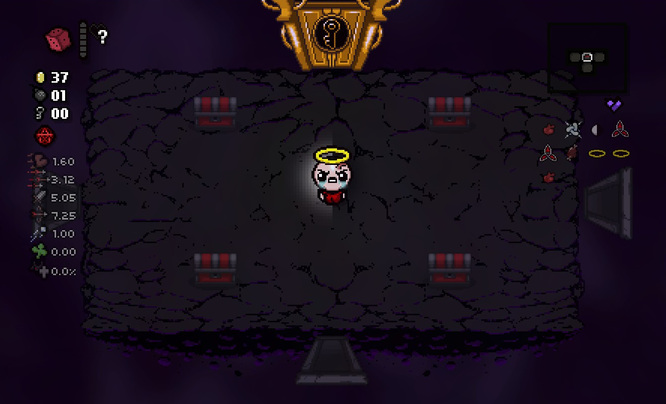The image size is (666, 404).
Task: Expand the minimap
Action: pos(588,58)
